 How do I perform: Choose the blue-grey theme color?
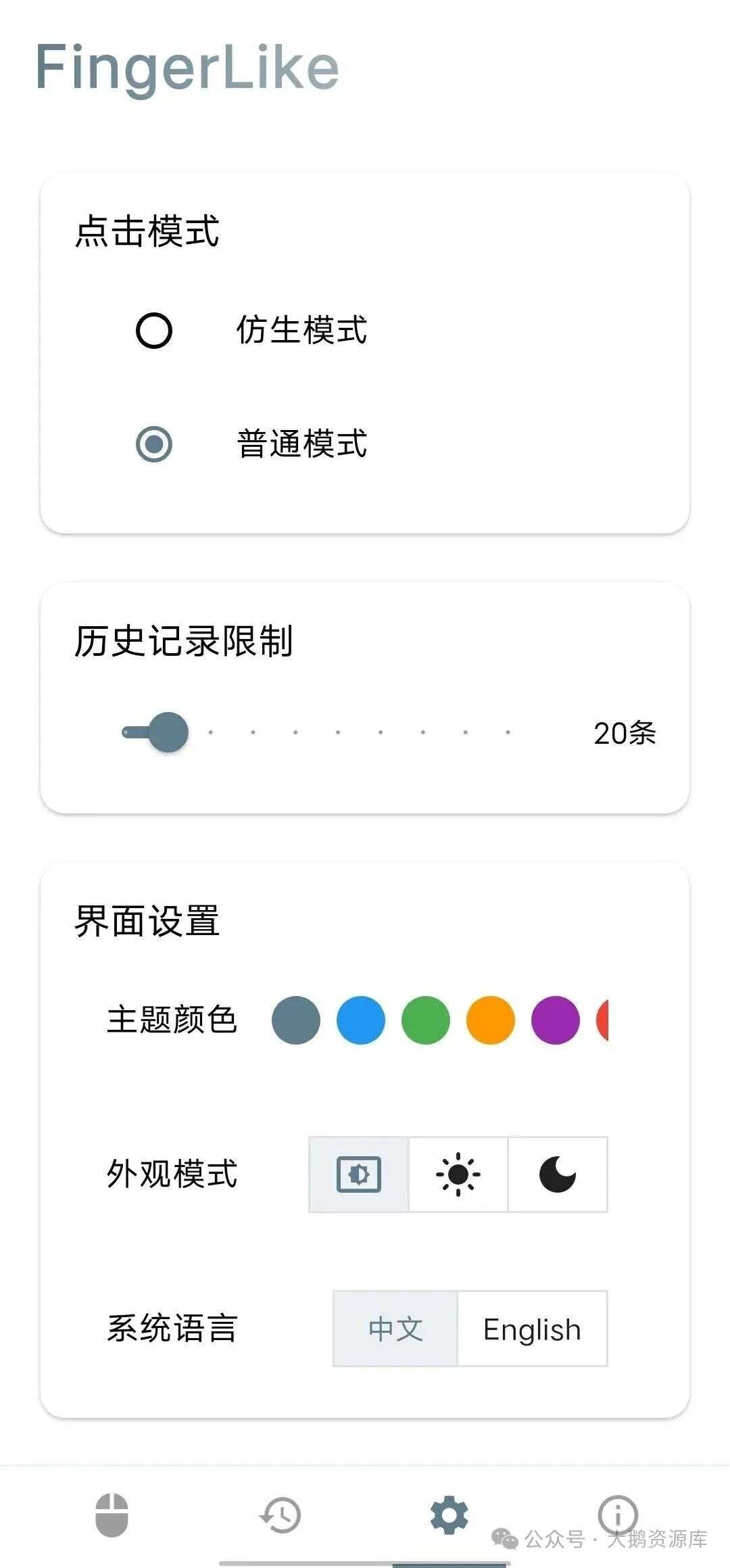point(296,1020)
